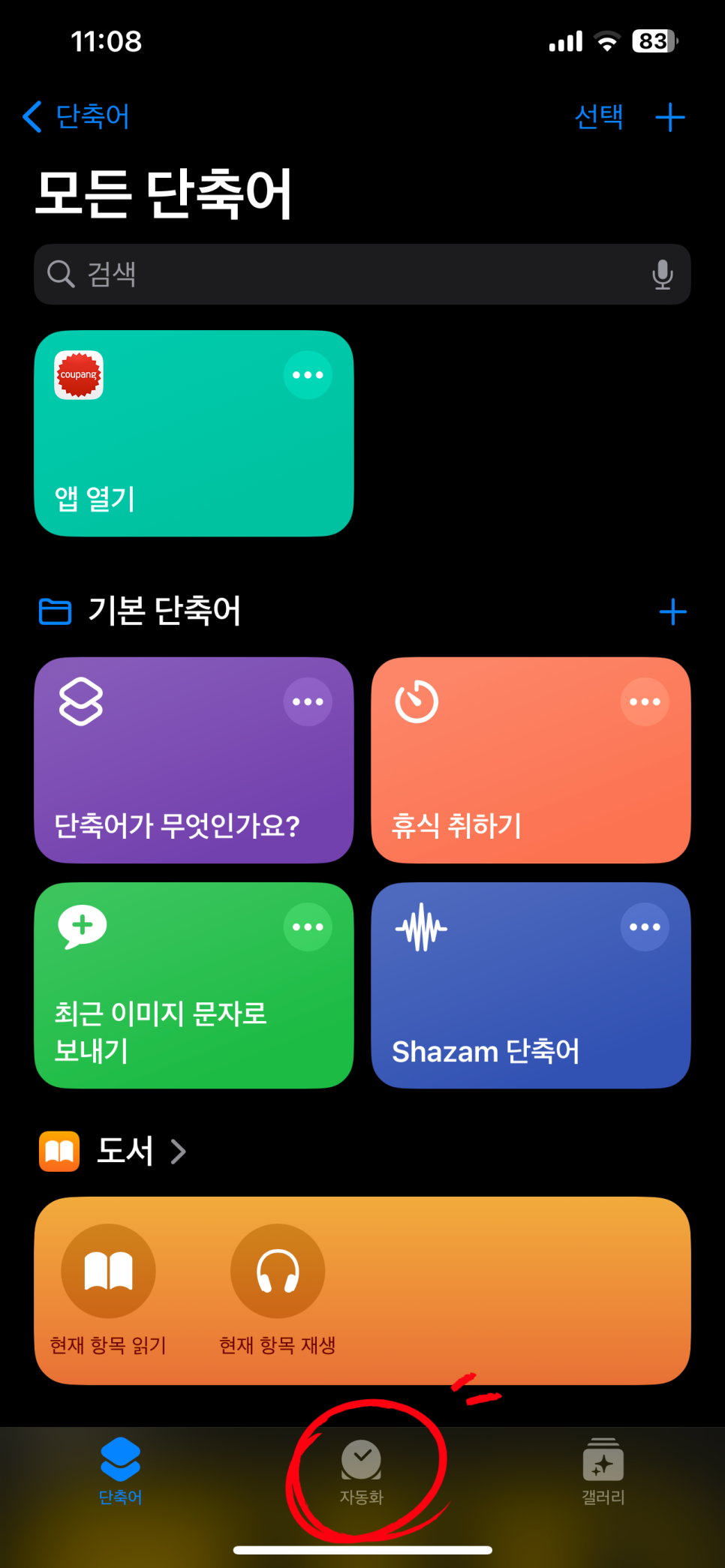This screenshot has height=1568, width=725.
Task: Open options for the Shazam 단축어 shortcut
Action: (x=645, y=927)
